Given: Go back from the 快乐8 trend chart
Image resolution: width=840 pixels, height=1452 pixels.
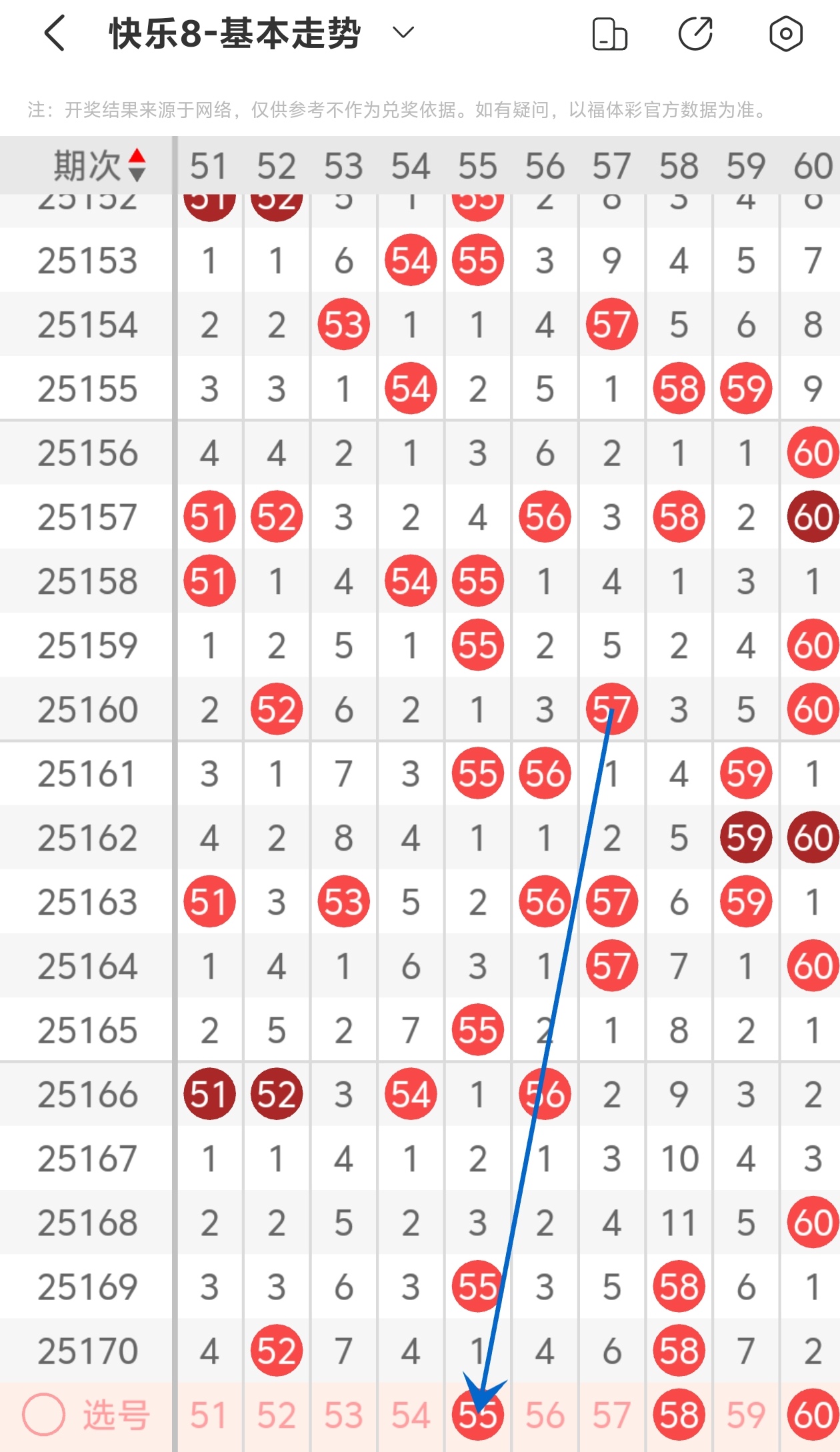Looking at the screenshot, I should click(55, 33).
